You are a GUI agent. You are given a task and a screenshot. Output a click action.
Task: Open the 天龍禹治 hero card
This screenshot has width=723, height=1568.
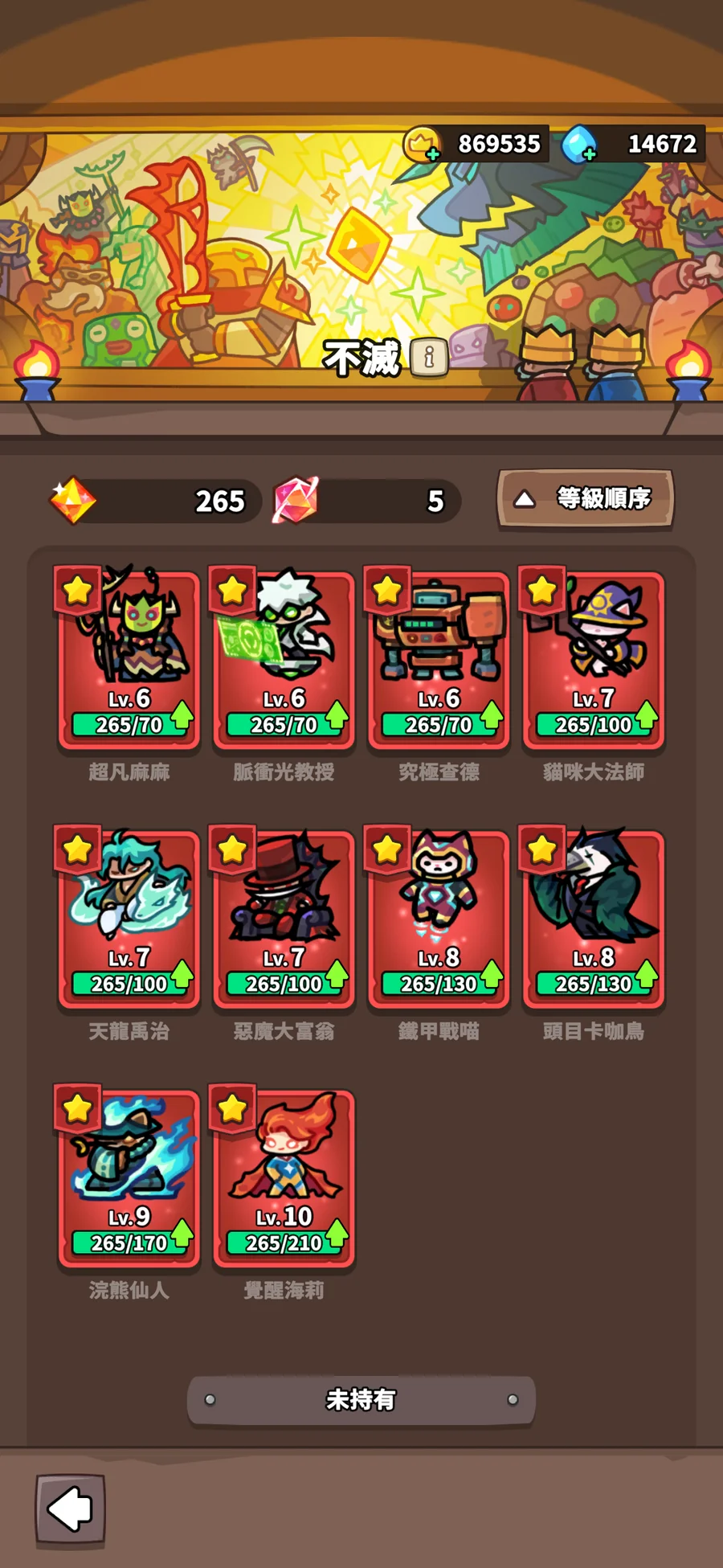coord(129,918)
